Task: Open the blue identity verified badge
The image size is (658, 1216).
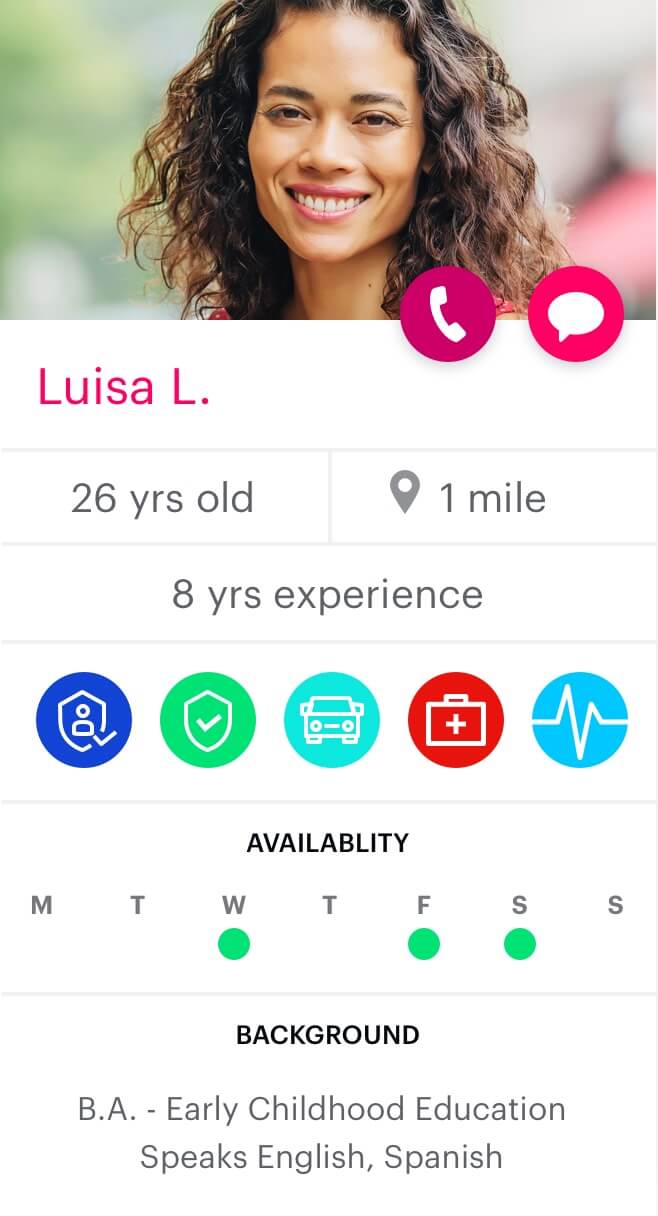Action: click(x=84, y=720)
